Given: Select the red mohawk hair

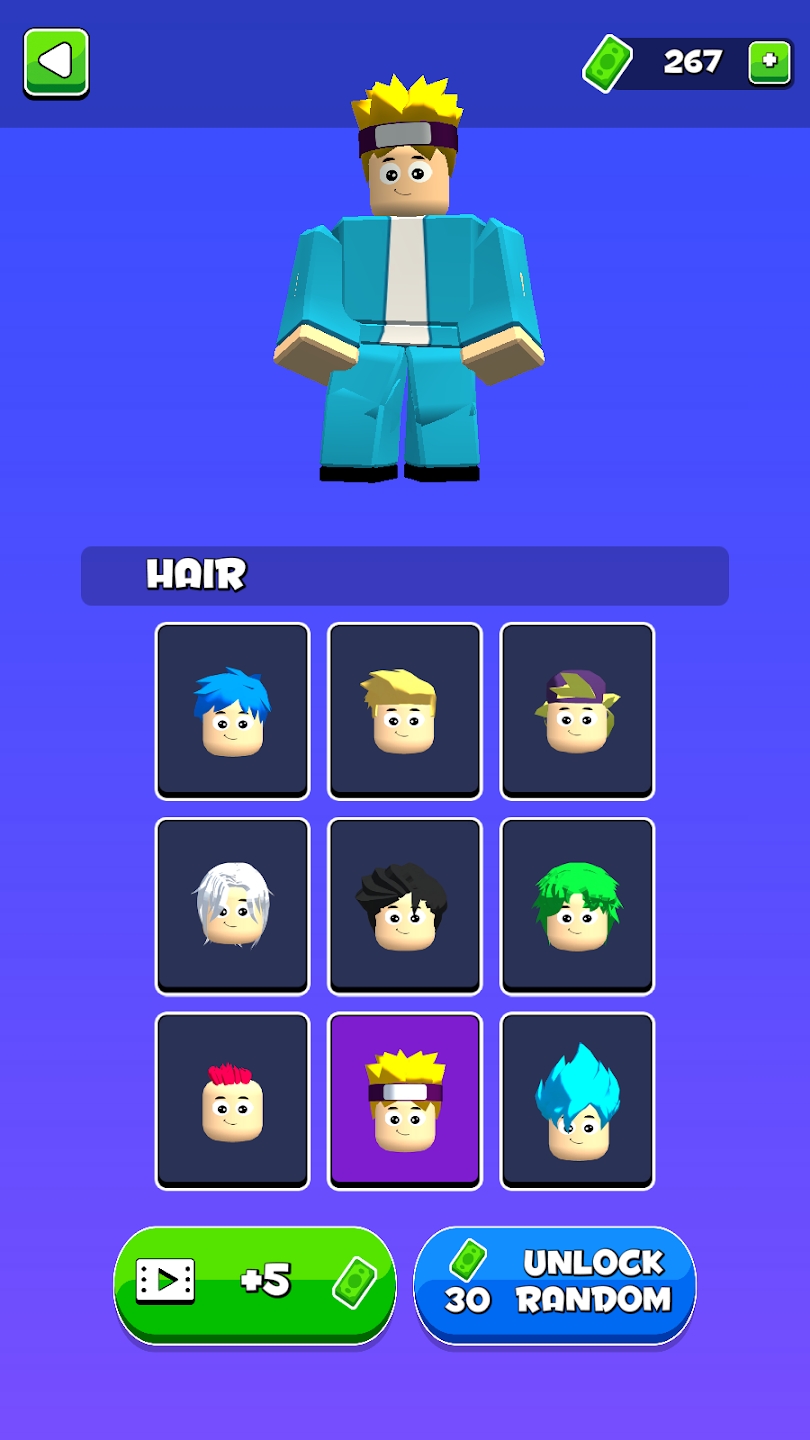Looking at the screenshot, I should tap(233, 1101).
